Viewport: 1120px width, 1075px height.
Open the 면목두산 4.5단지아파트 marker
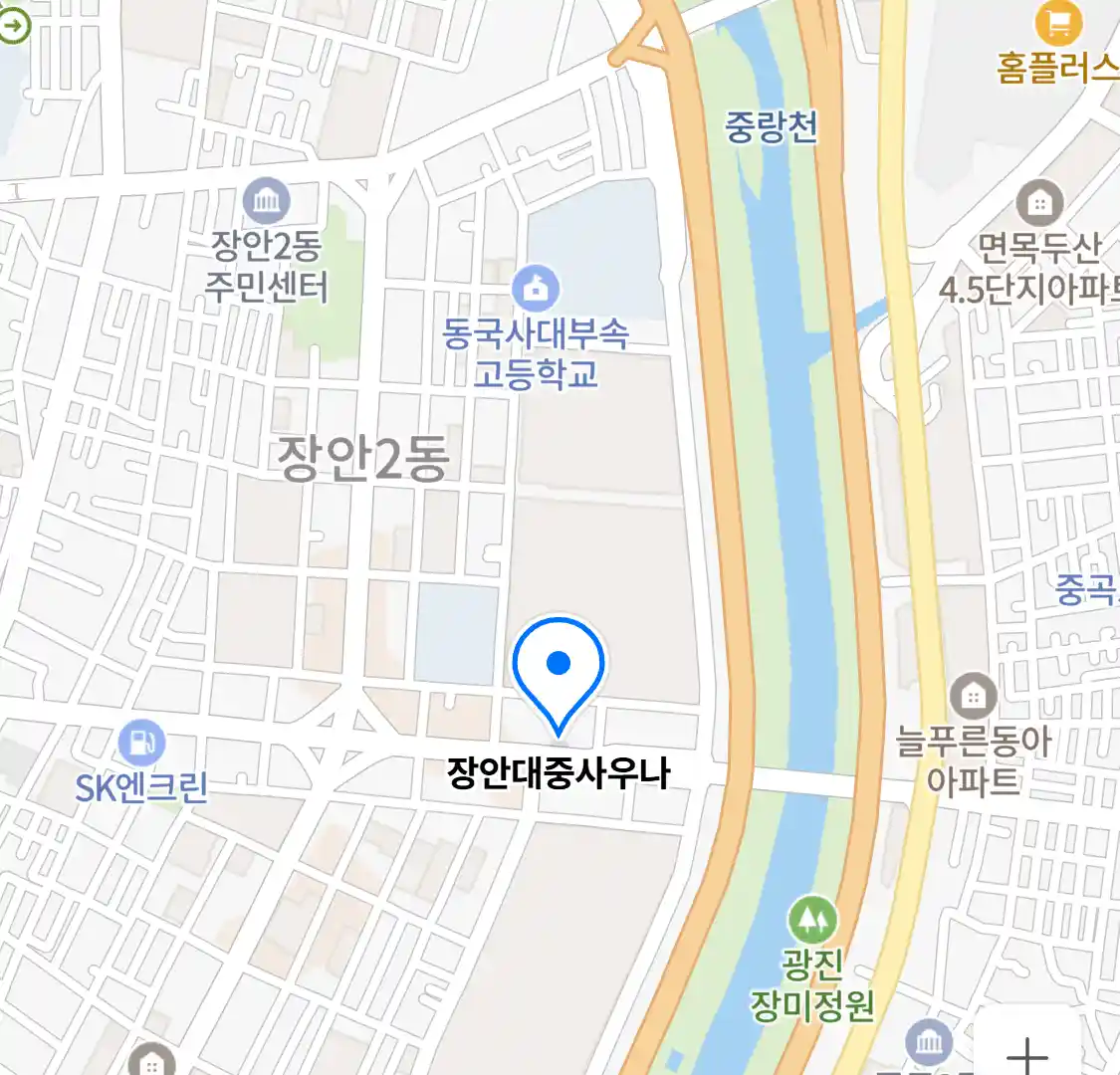click(x=1039, y=204)
